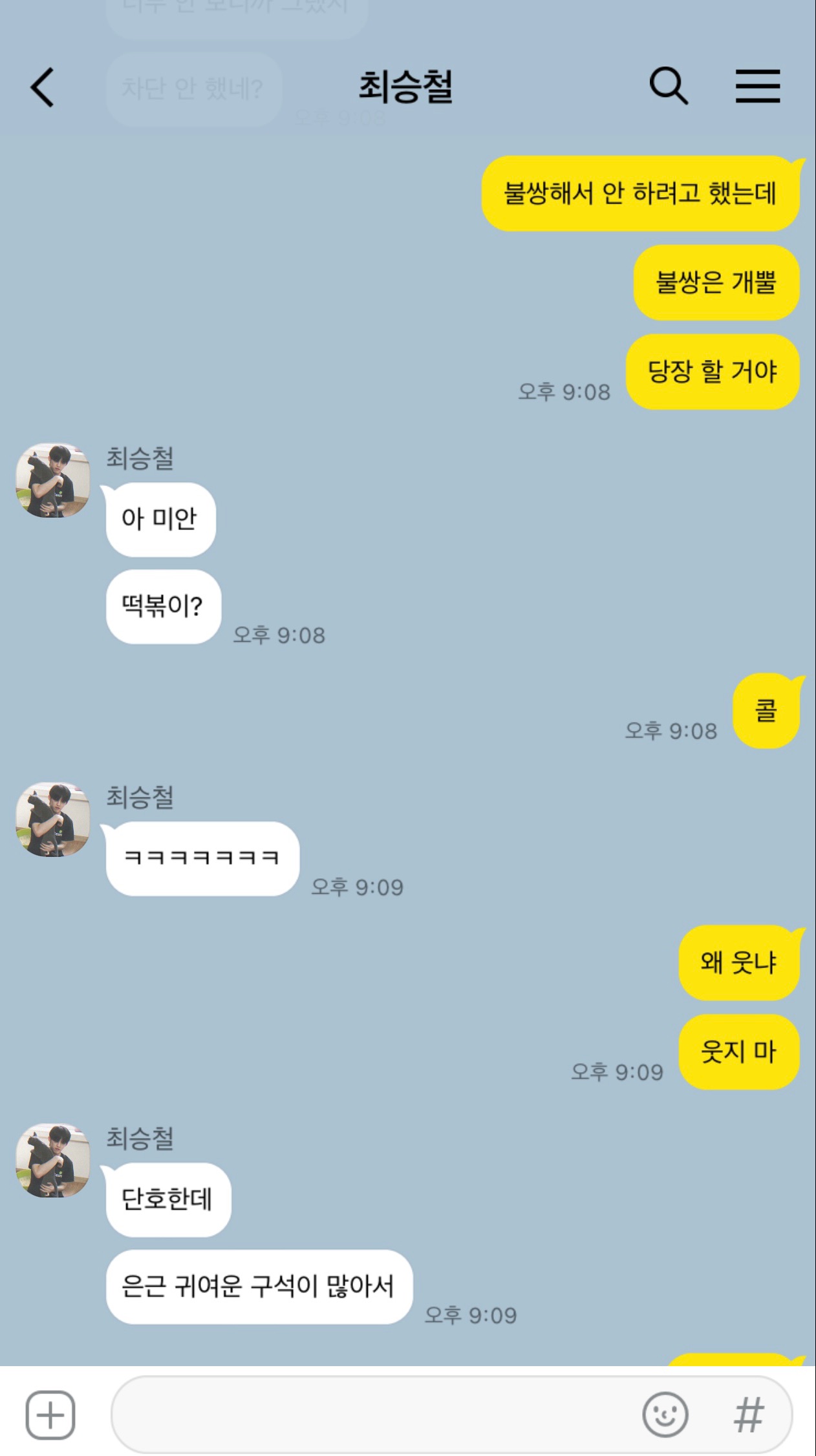Open the in-chat search icon
816x1456 pixels.
pos(670,87)
